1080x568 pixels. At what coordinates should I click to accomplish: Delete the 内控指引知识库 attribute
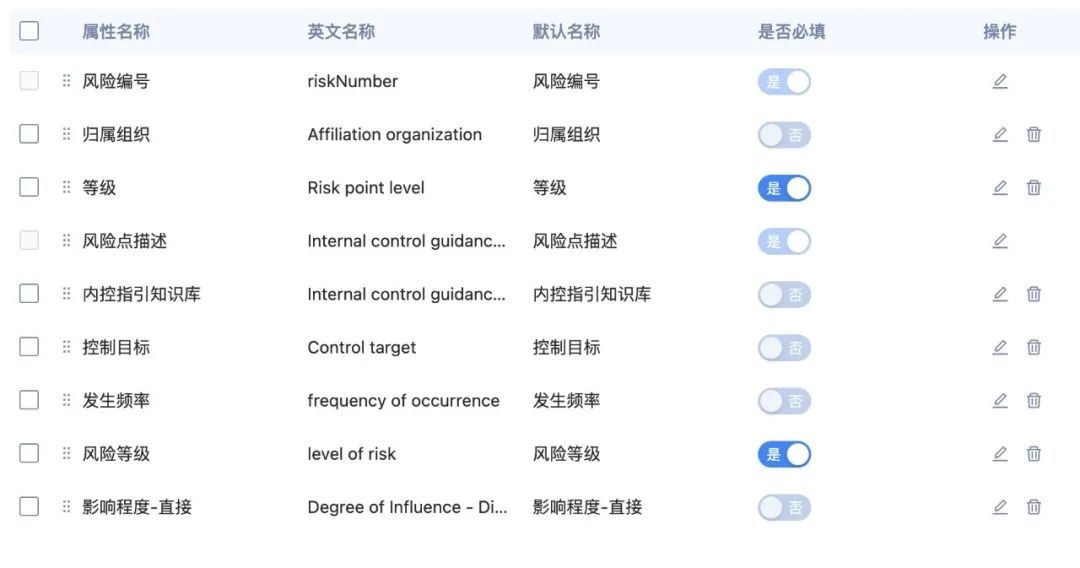pyautogui.click(x=1034, y=294)
